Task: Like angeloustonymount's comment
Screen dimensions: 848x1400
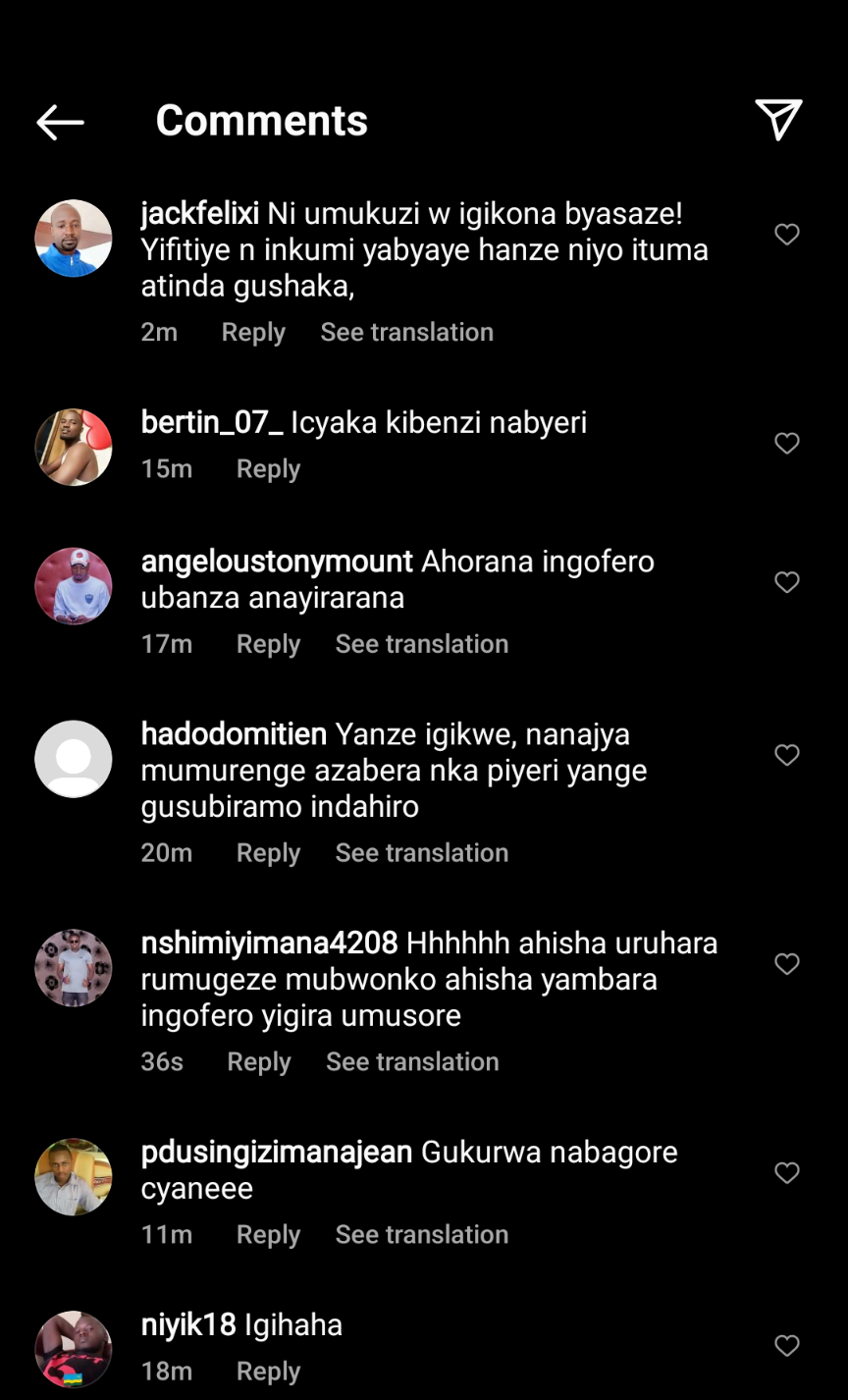Action: [x=787, y=583]
